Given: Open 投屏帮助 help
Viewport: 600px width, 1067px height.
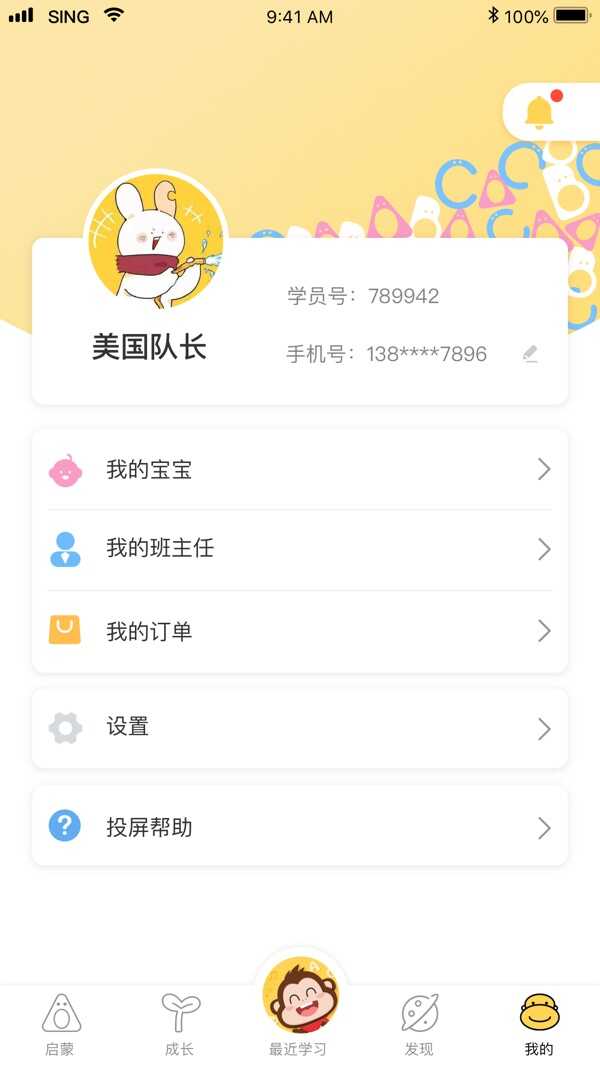Looking at the screenshot, I should 300,827.
